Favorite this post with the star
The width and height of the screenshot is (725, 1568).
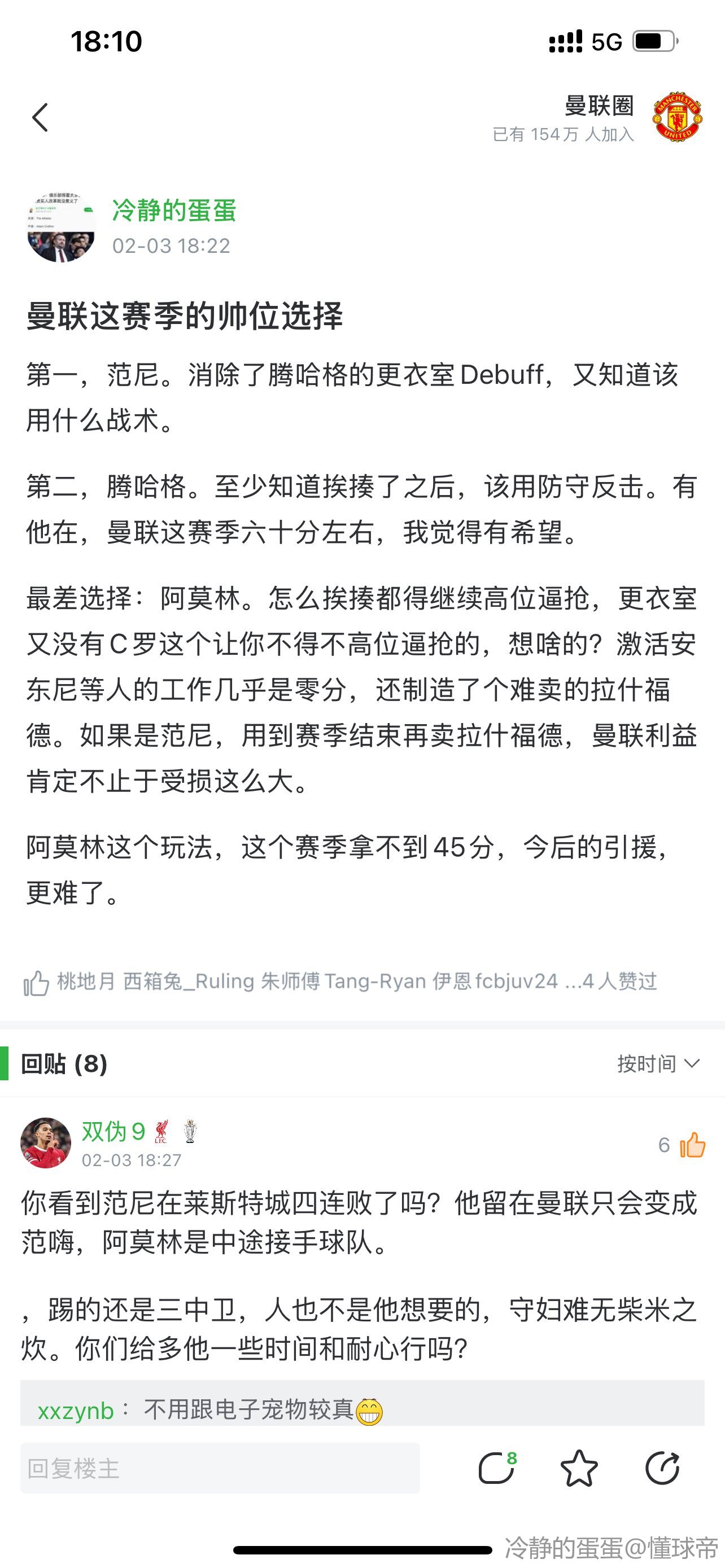pyautogui.click(x=579, y=1468)
